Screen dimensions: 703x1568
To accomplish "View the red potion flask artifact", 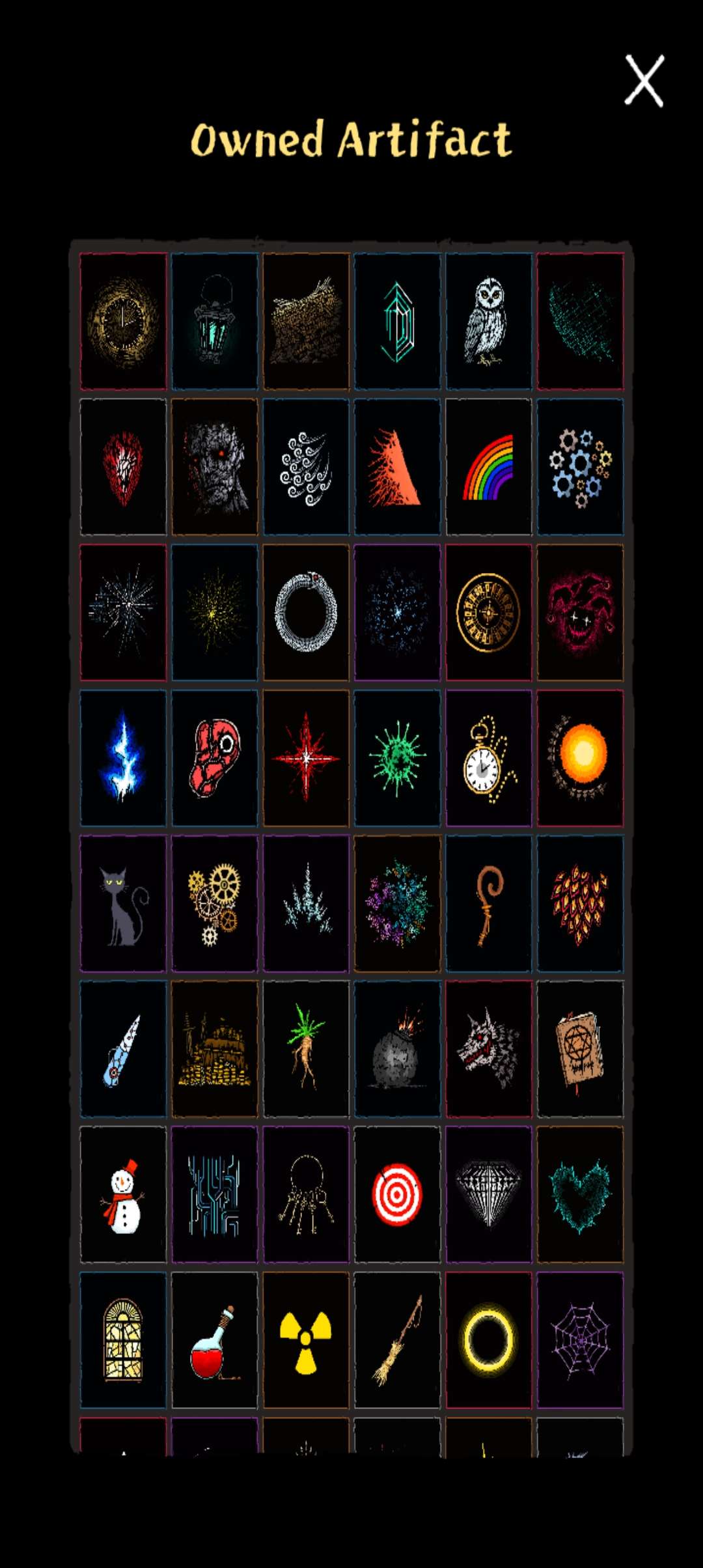I will [x=214, y=1340].
